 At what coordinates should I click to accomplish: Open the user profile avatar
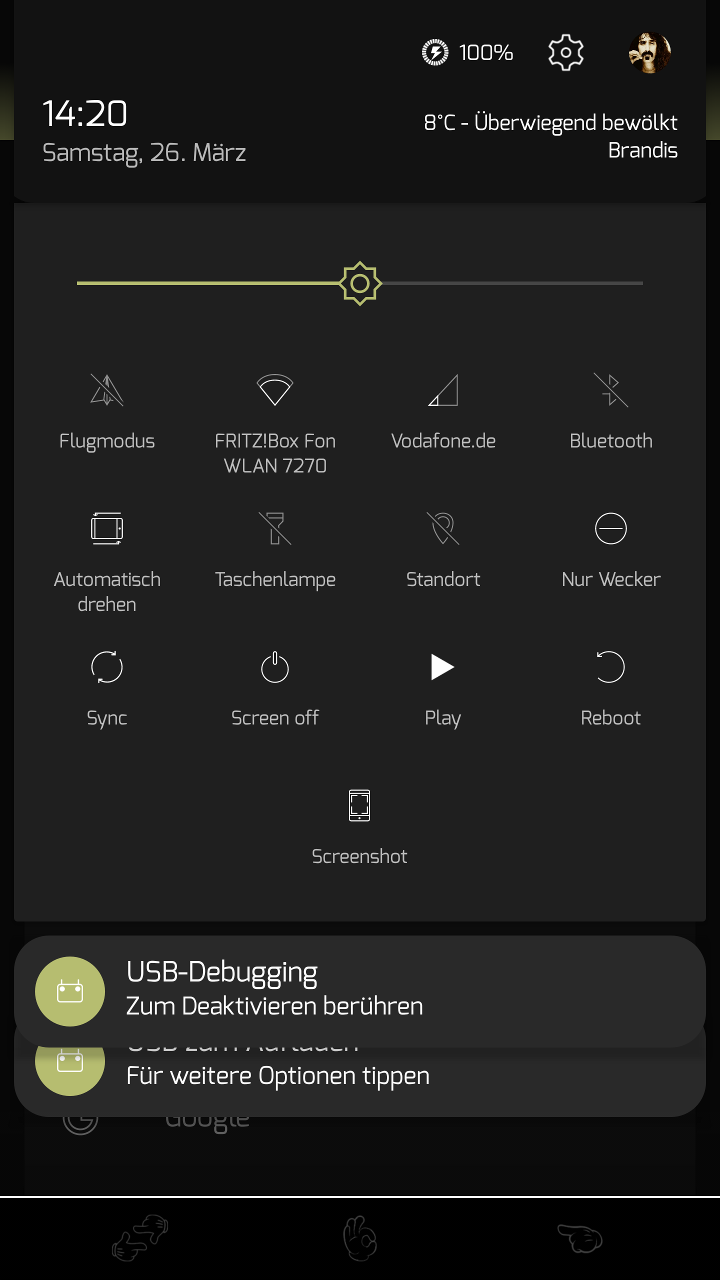(x=649, y=52)
